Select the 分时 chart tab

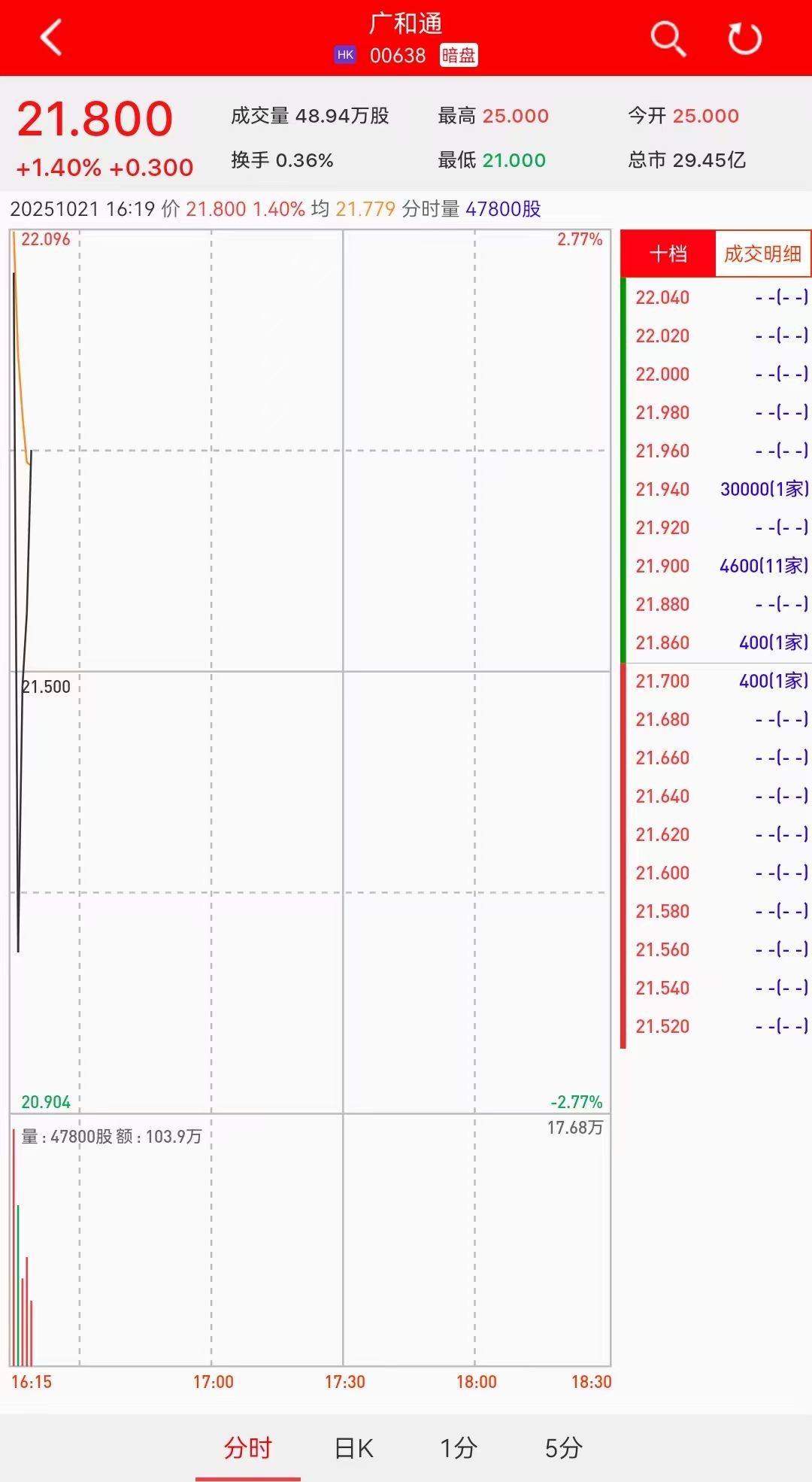[x=247, y=1447]
